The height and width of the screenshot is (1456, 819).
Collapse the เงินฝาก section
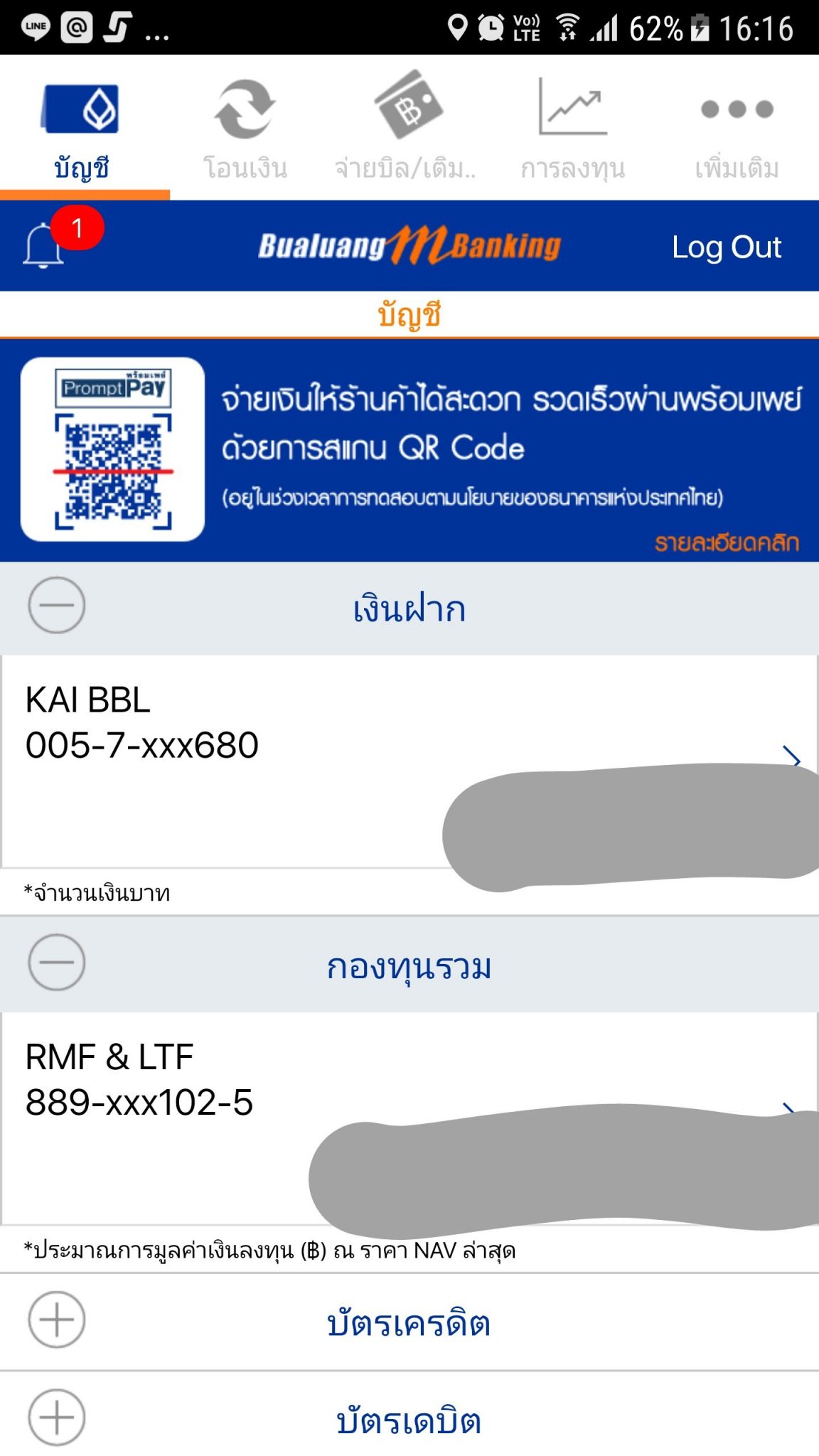pyautogui.click(x=57, y=606)
